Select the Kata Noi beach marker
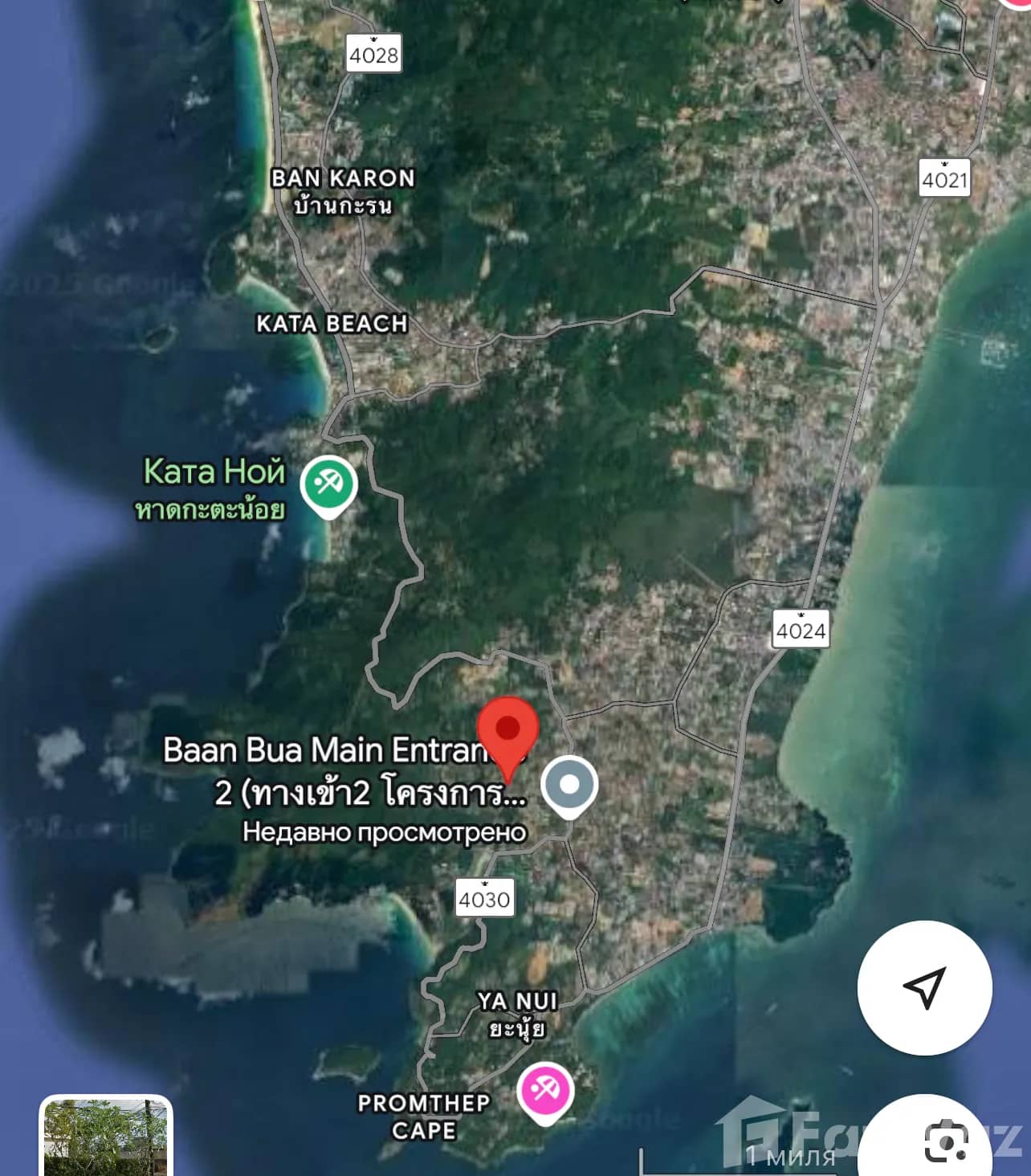1031x1176 pixels. pos(328,484)
